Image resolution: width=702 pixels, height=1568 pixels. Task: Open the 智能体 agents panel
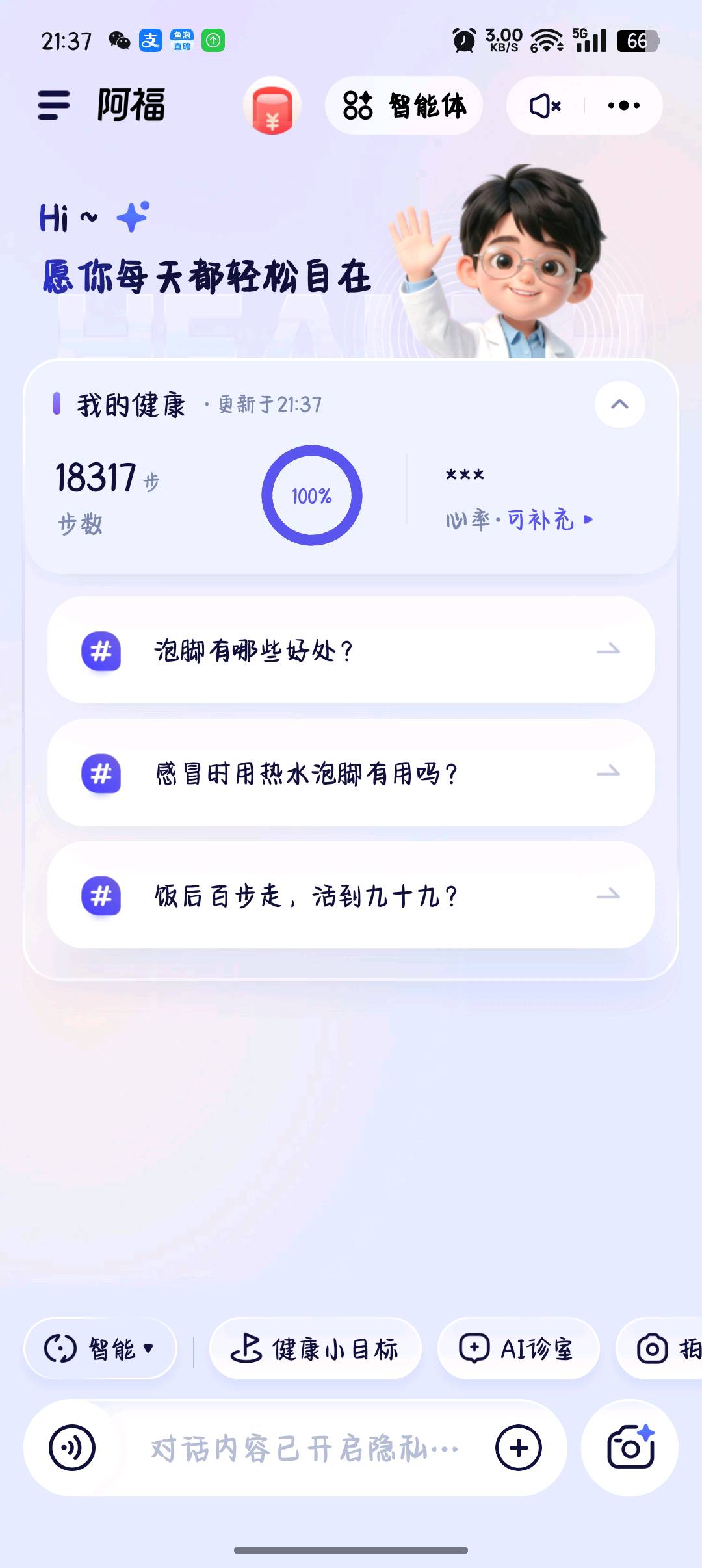(x=403, y=105)
